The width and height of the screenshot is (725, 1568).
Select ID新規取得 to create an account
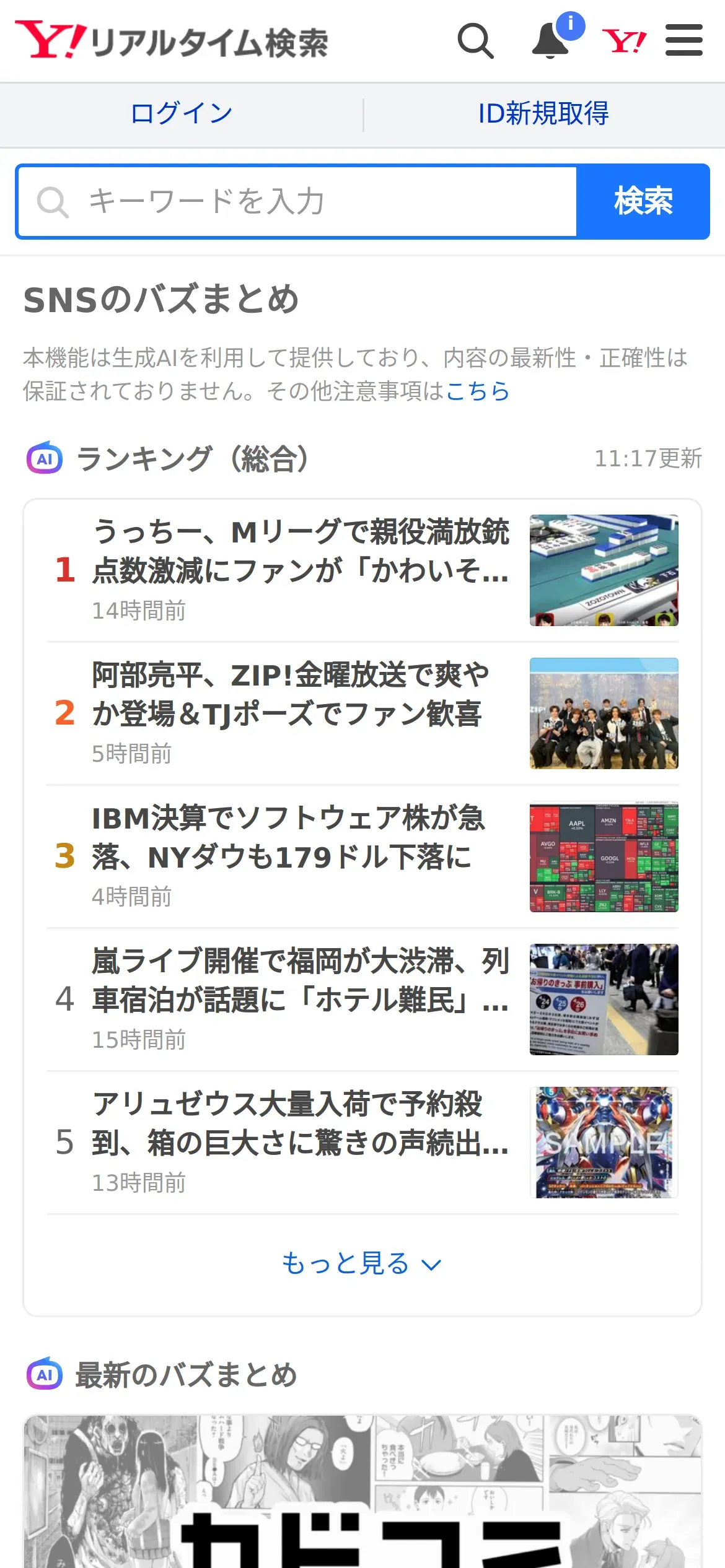click(543, 113)
